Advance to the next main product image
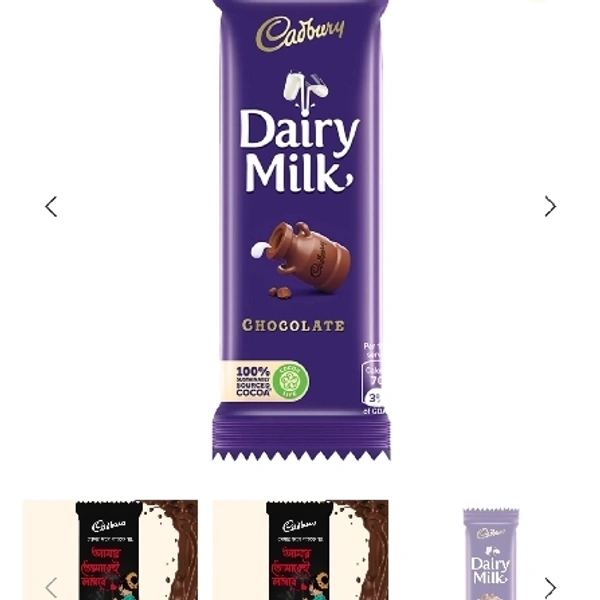Screen dimensions: 600x600 (549, 206)
